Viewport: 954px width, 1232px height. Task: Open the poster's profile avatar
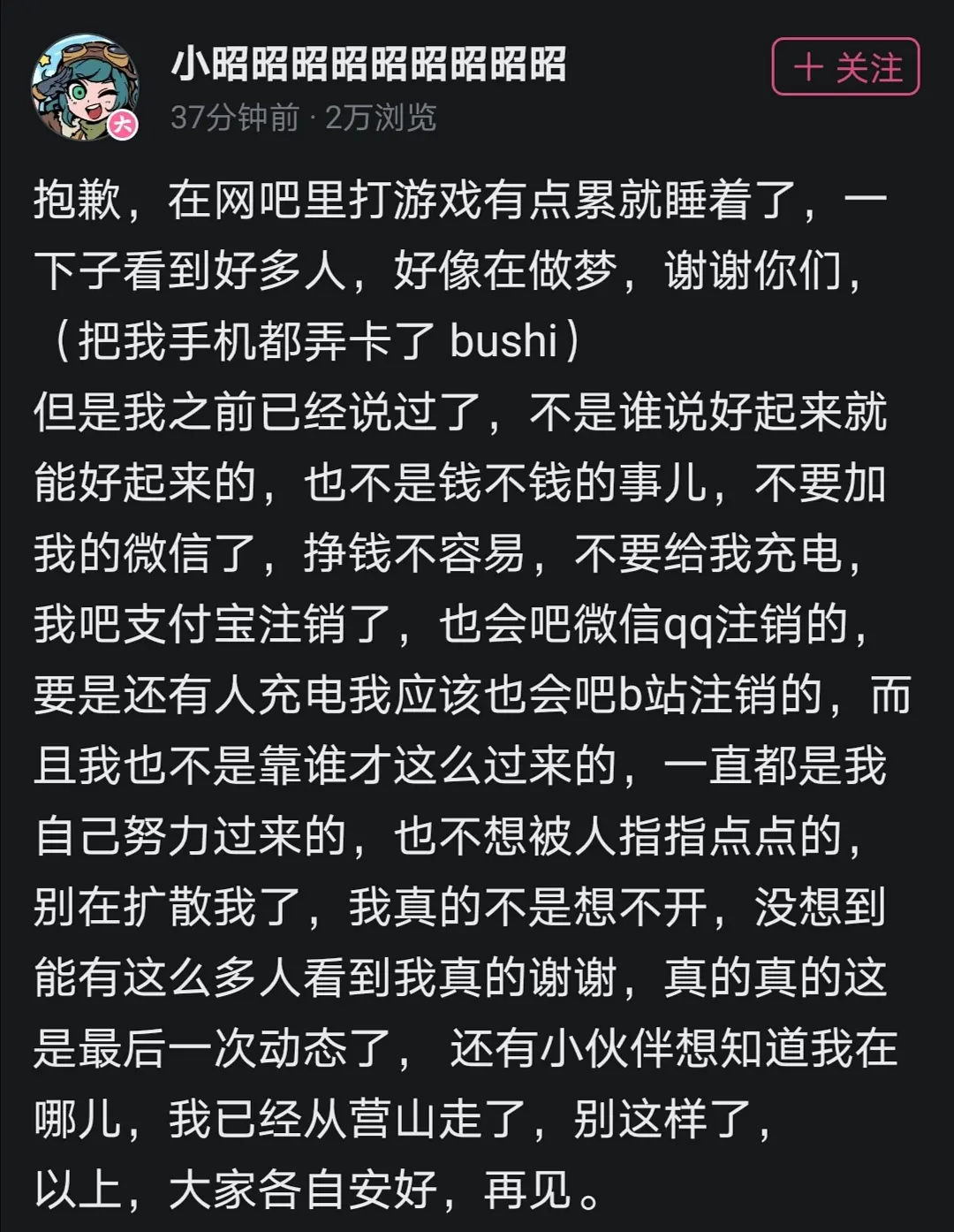pyautogui.click(x=86, y=87)
